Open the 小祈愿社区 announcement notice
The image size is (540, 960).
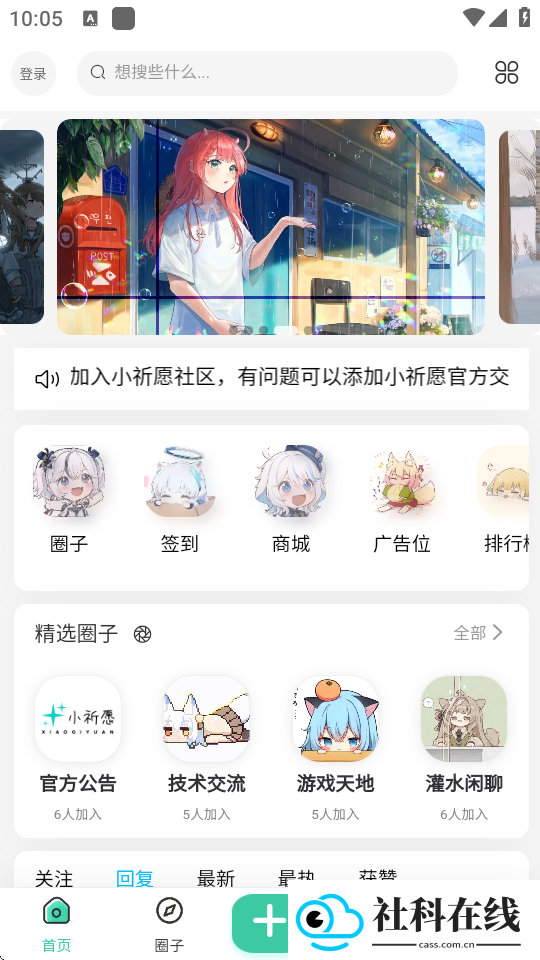(271, 378)
